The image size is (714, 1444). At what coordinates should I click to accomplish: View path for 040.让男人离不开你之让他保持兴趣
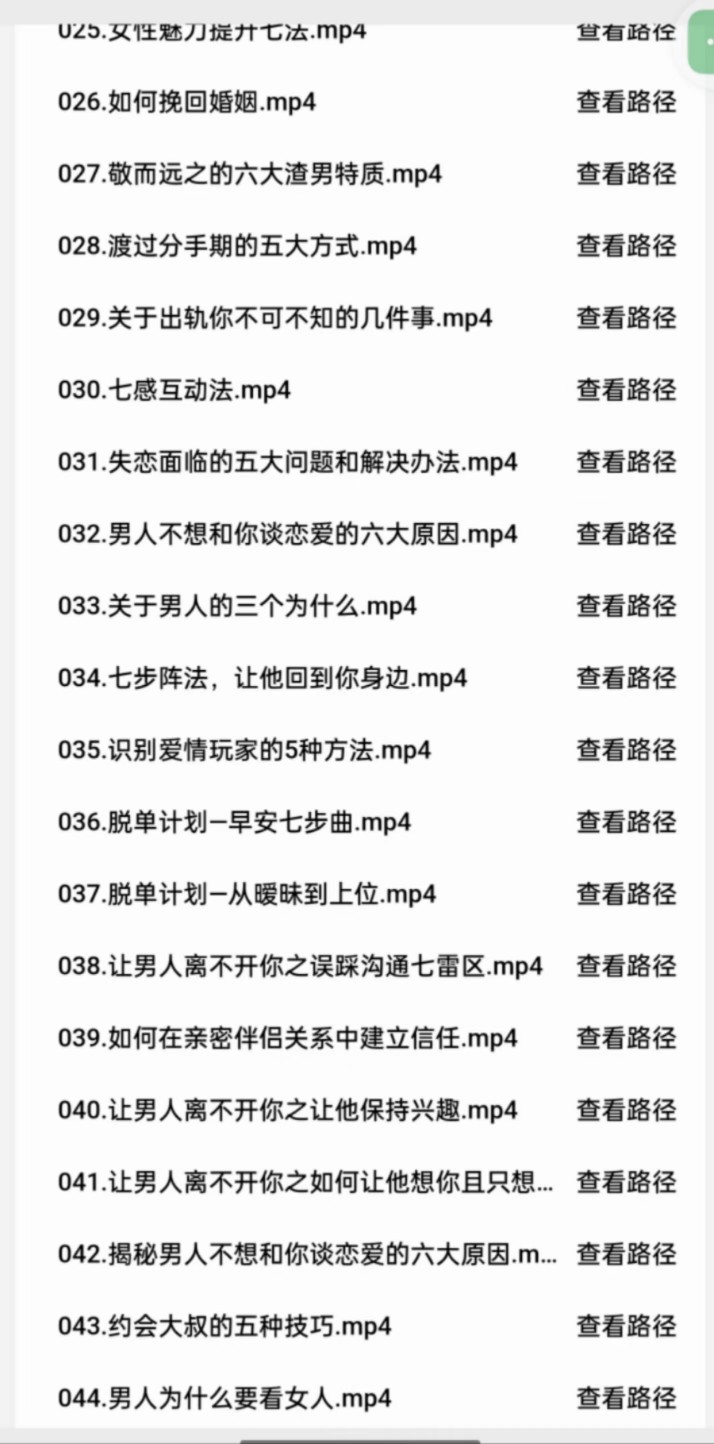click(626, 1110)
